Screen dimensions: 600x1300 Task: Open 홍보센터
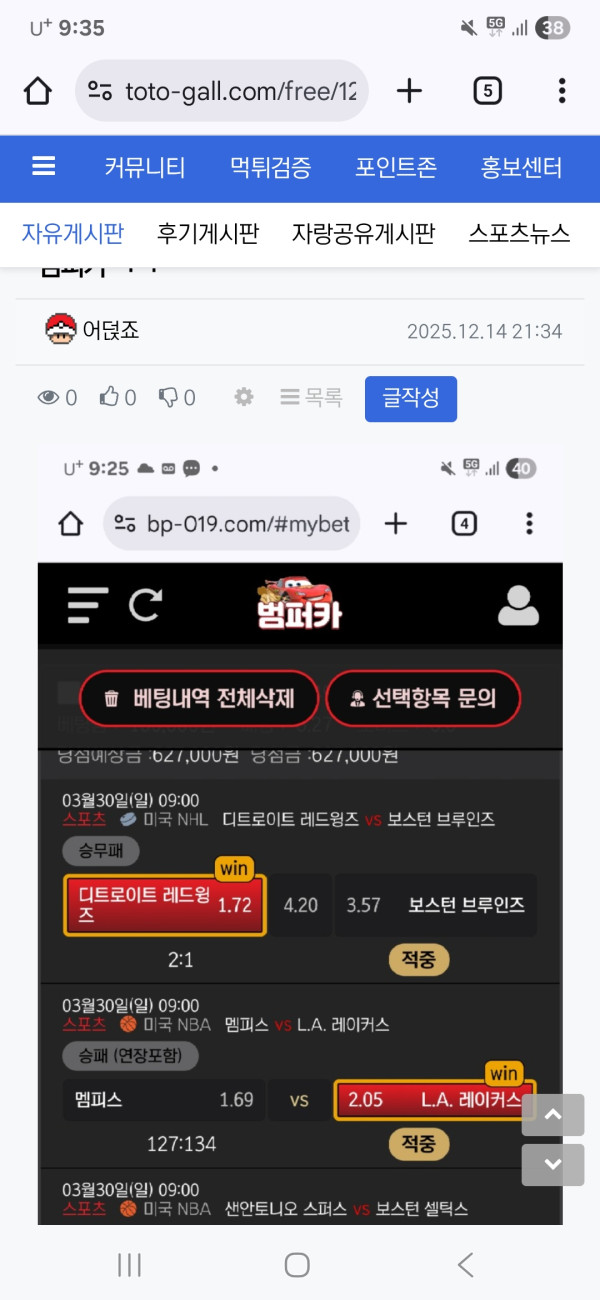coord(521,167)
